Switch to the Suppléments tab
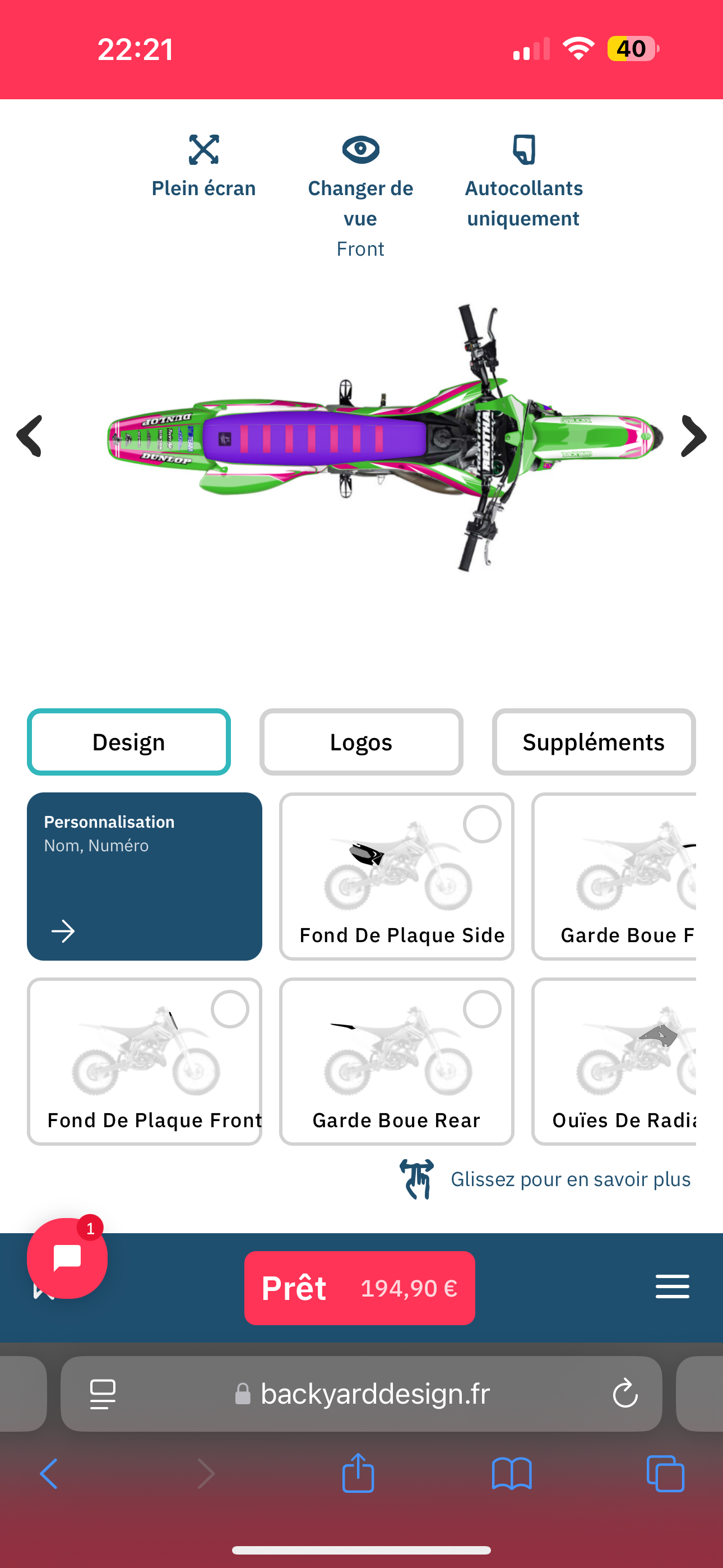The height and width of the screenshot is (1568, 723). [x=594, y=742]
